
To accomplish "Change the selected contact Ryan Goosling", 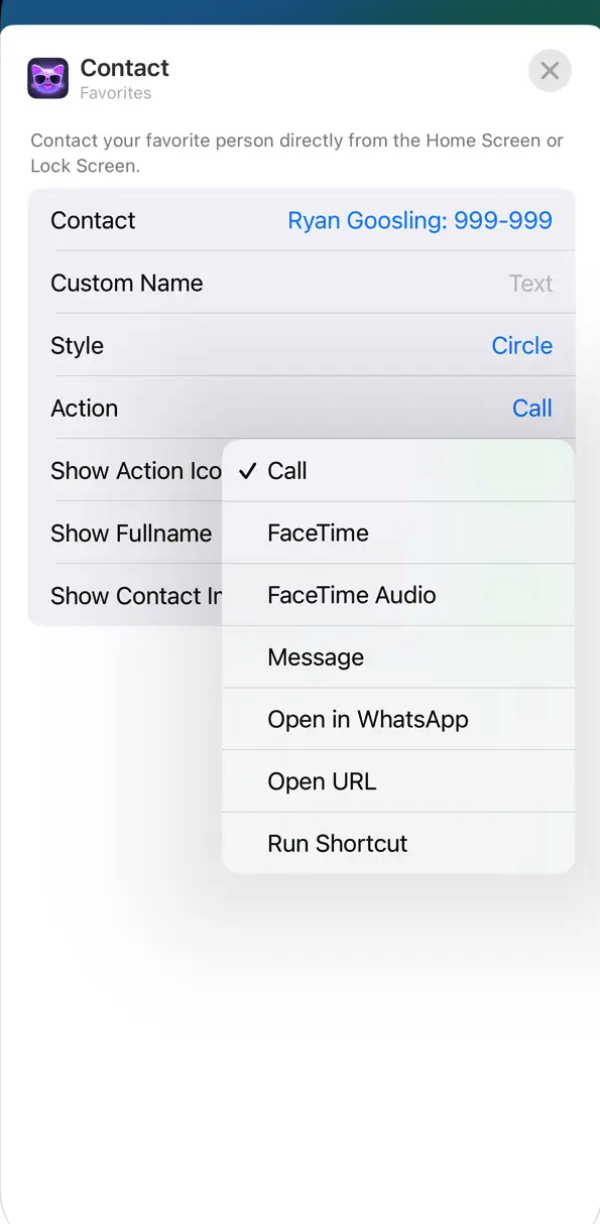I will point(419,221).
